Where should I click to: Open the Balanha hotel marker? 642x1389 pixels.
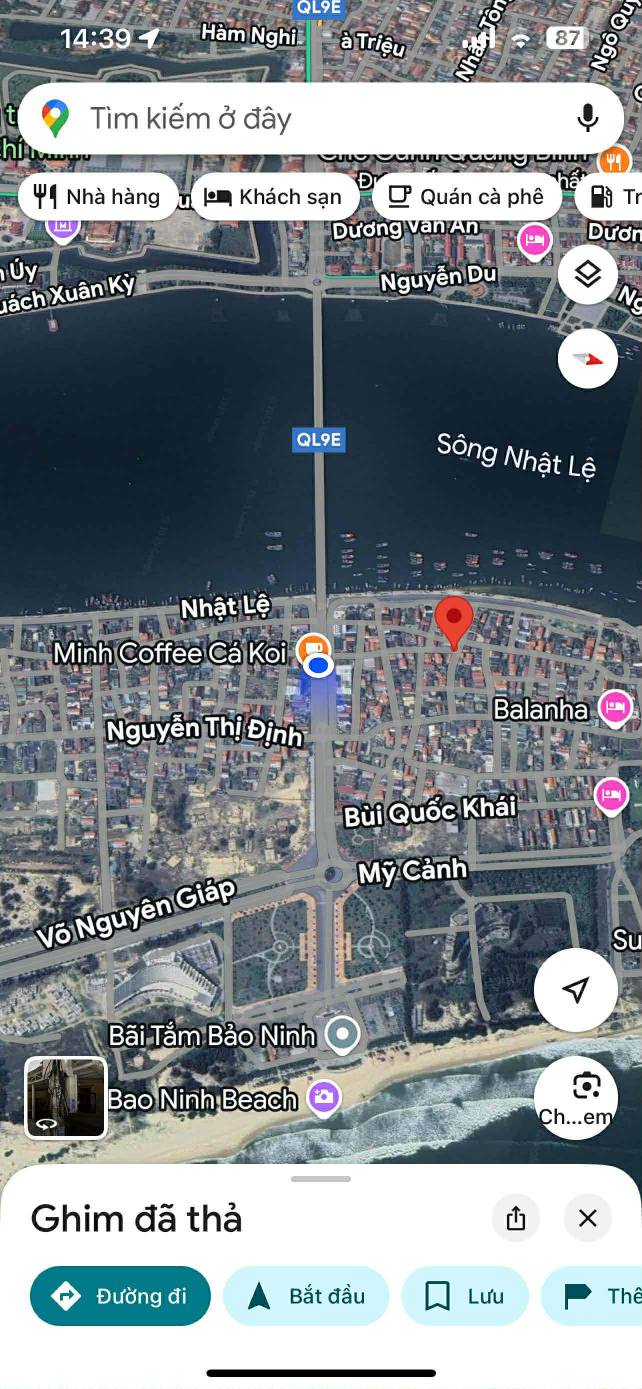coord(615,708)
